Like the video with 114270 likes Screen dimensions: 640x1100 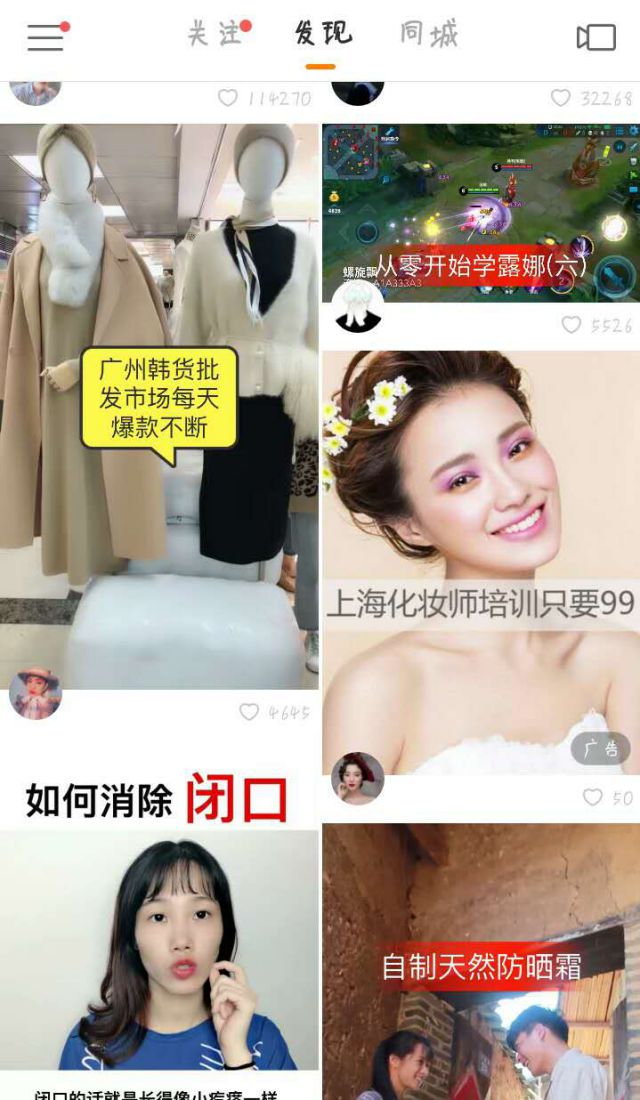coord(229,98)
